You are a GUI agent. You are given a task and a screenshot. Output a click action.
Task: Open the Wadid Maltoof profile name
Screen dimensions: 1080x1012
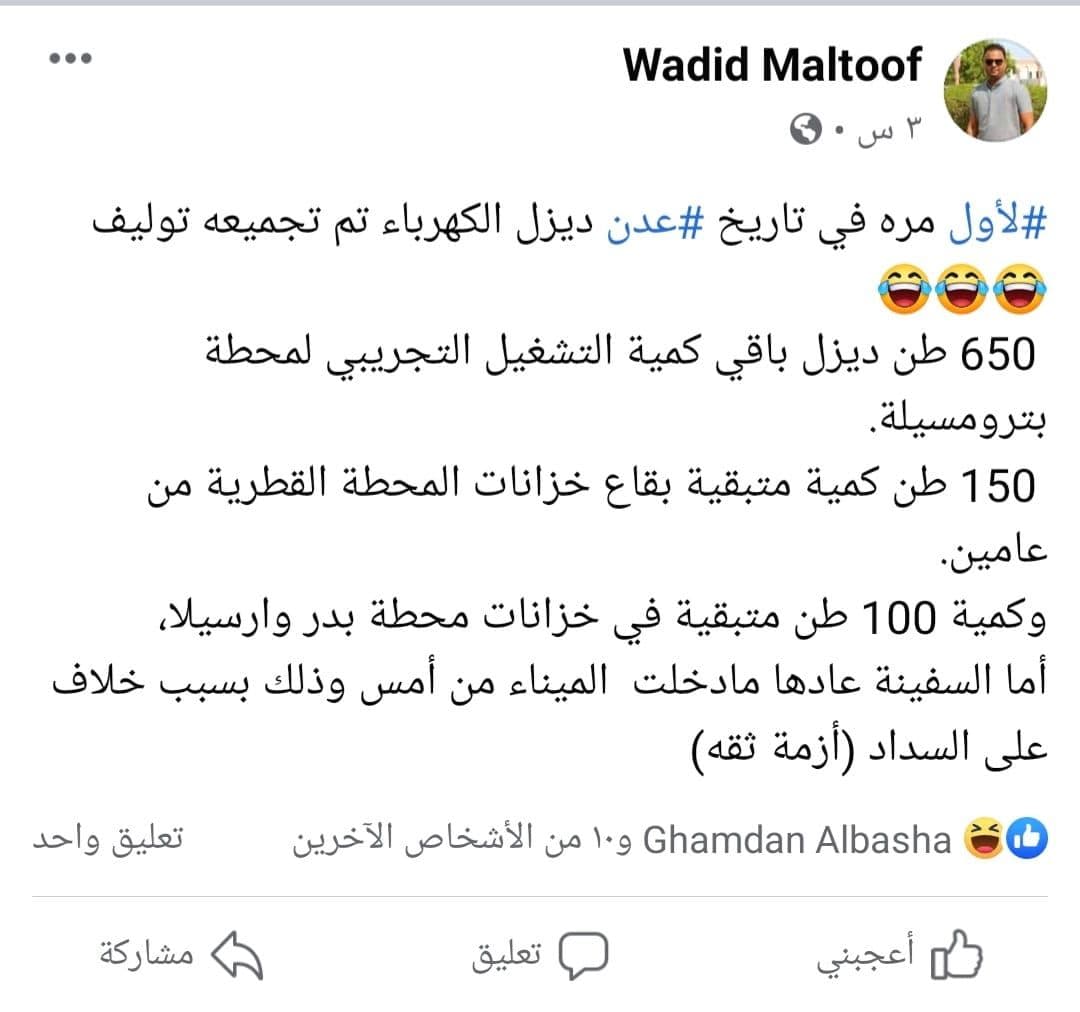point(772,65)
